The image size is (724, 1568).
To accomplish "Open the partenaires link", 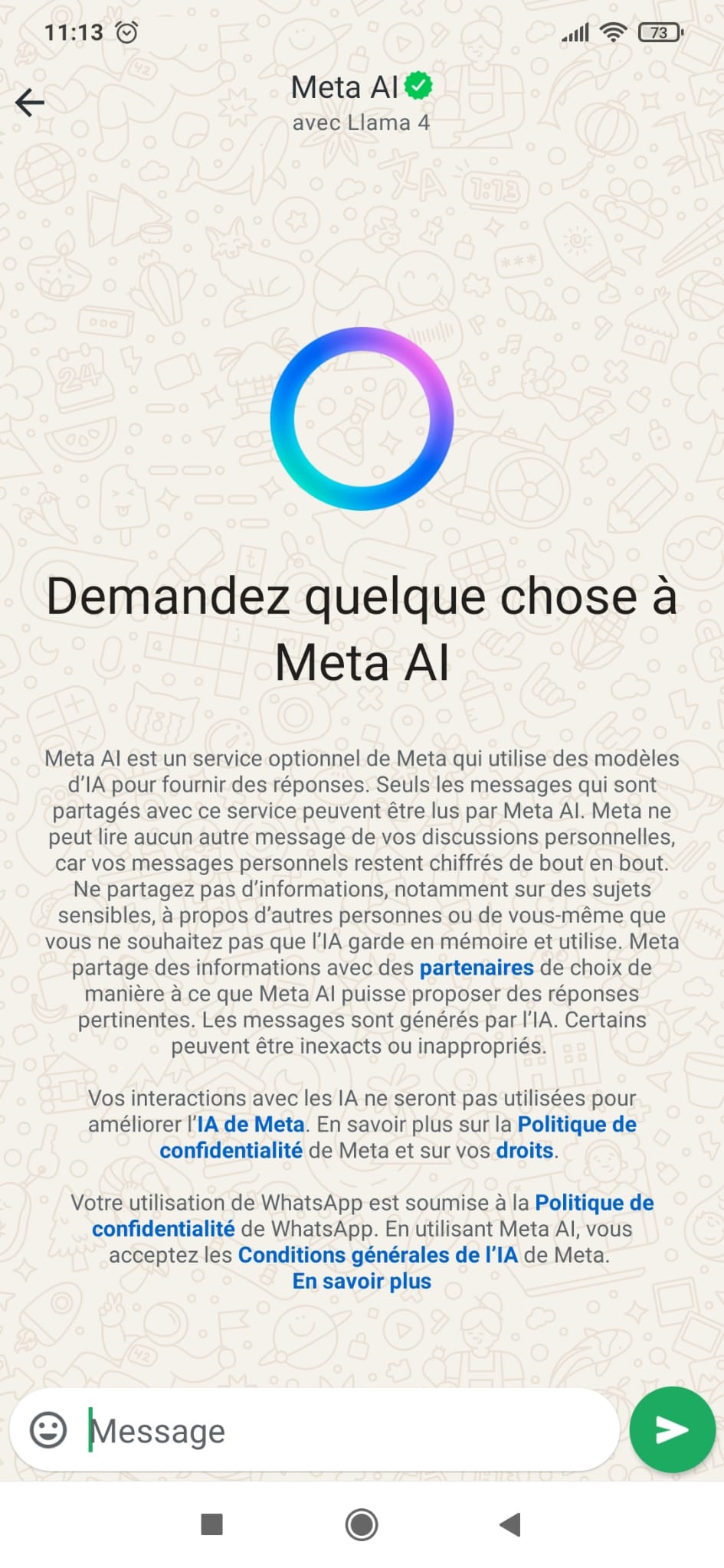I will [x=476, y=968].
